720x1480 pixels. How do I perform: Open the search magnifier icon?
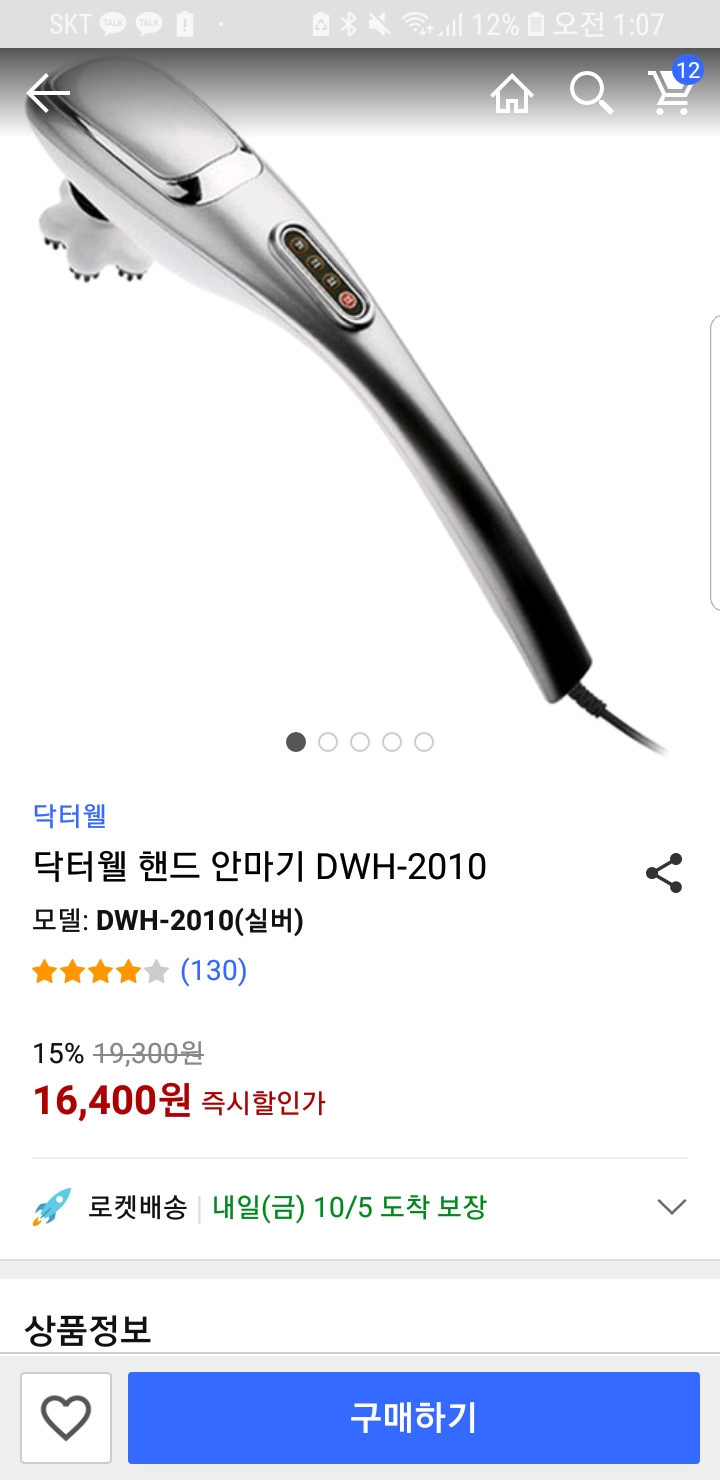591,94
